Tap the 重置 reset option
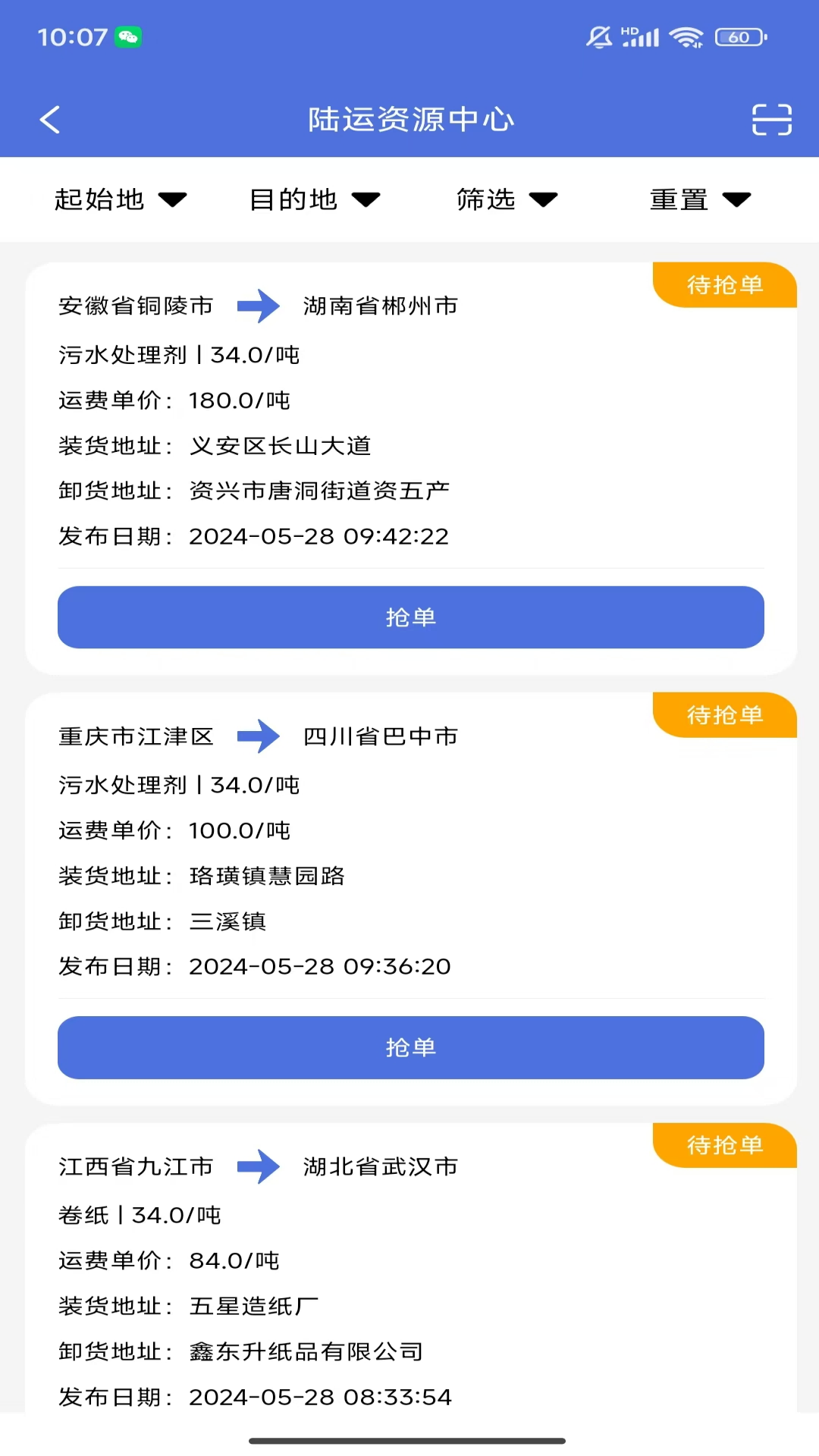 coord(700,199)
